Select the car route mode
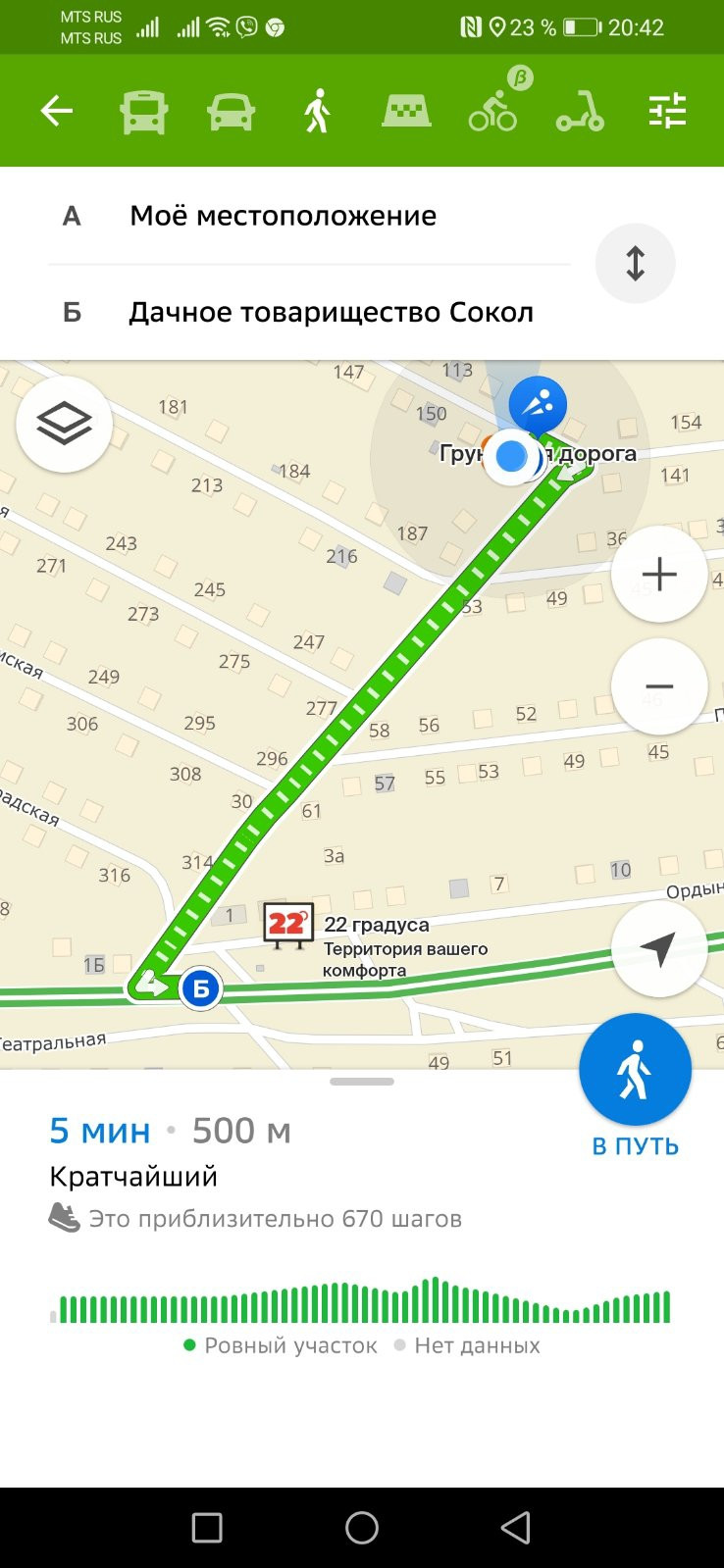Viewport: 724px width, 1568px height. 231,111
